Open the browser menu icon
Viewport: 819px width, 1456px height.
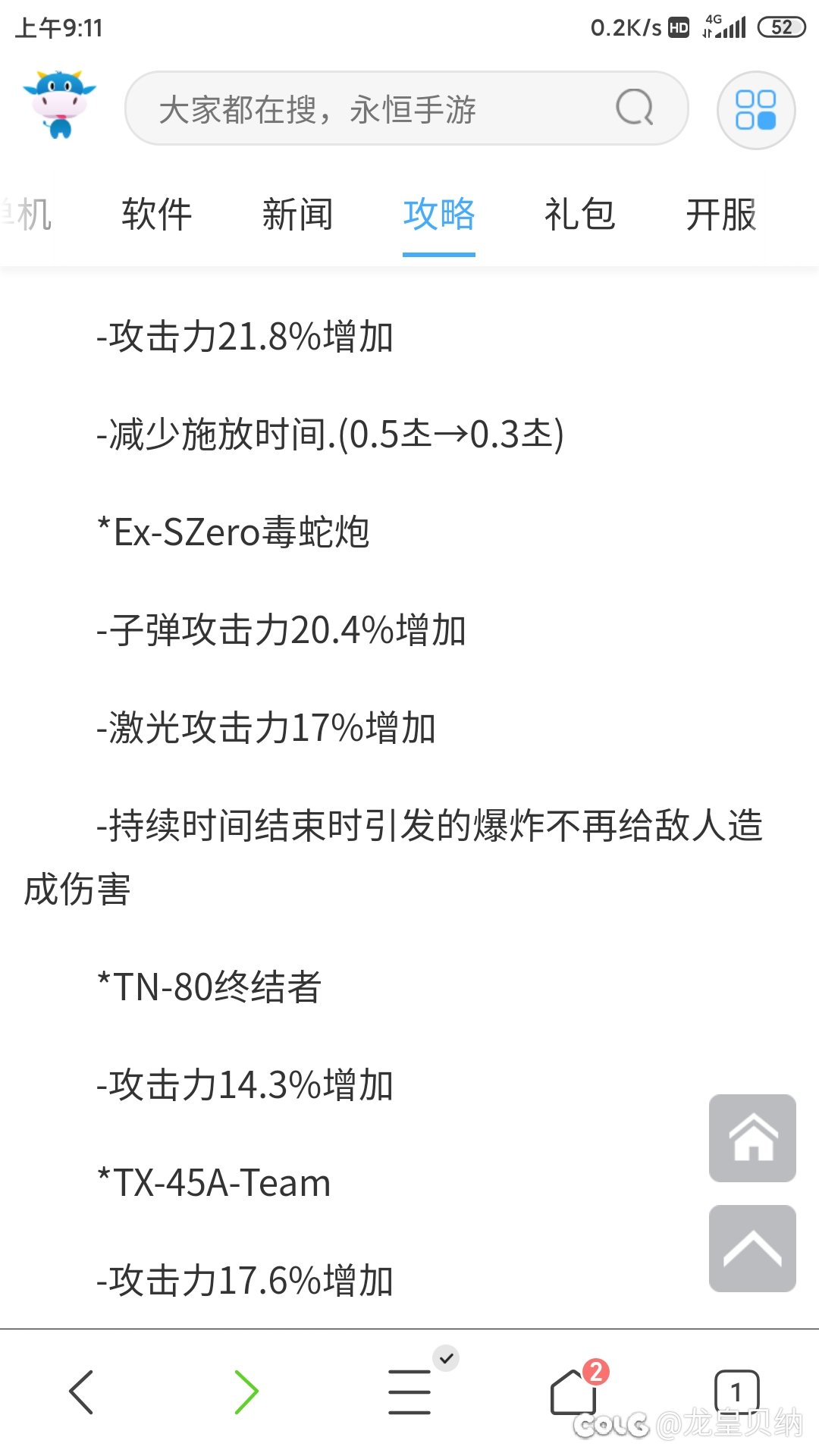tap(409, 1392)
